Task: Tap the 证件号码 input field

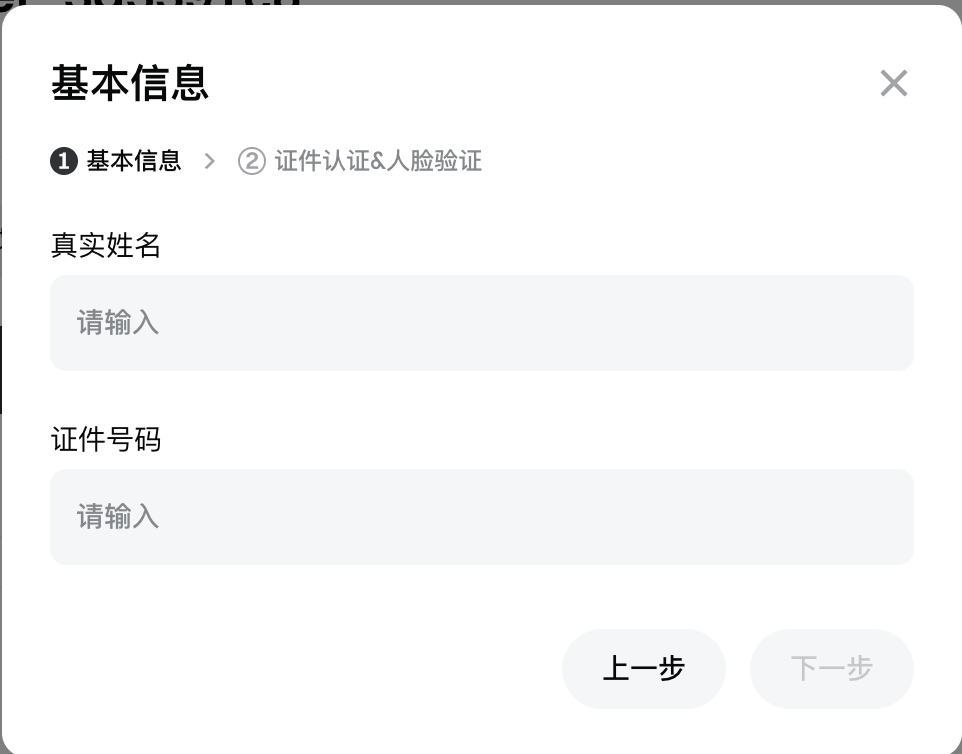Action: [481, 517]
